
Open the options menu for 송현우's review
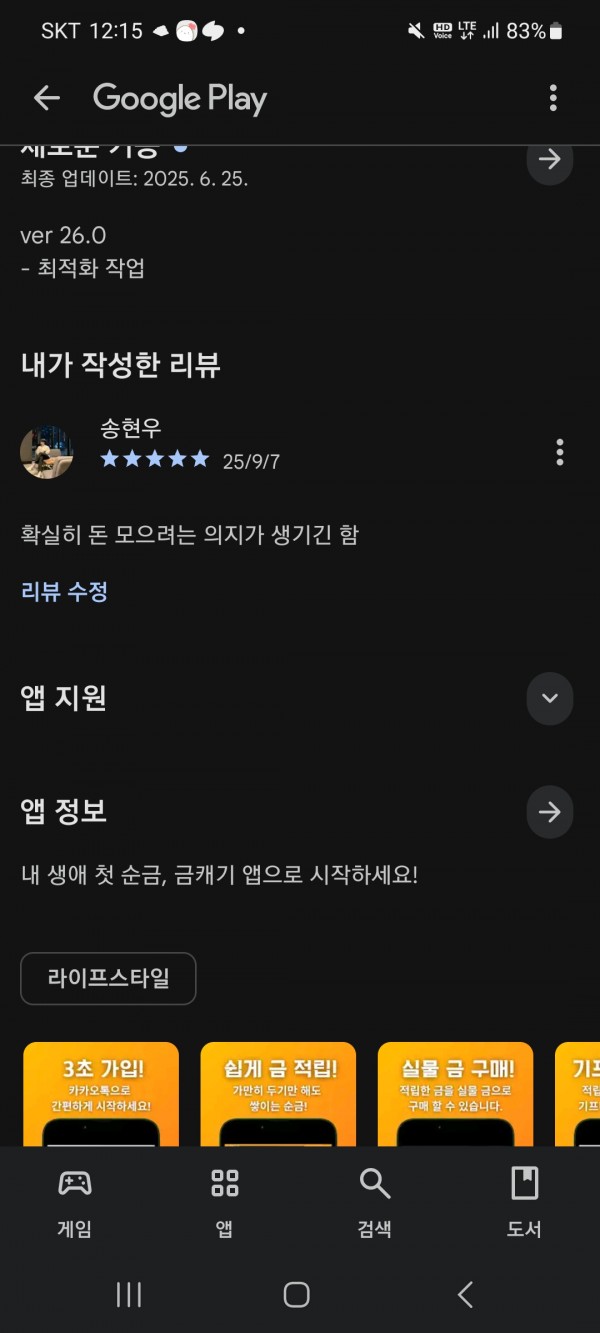pos(560,452)
